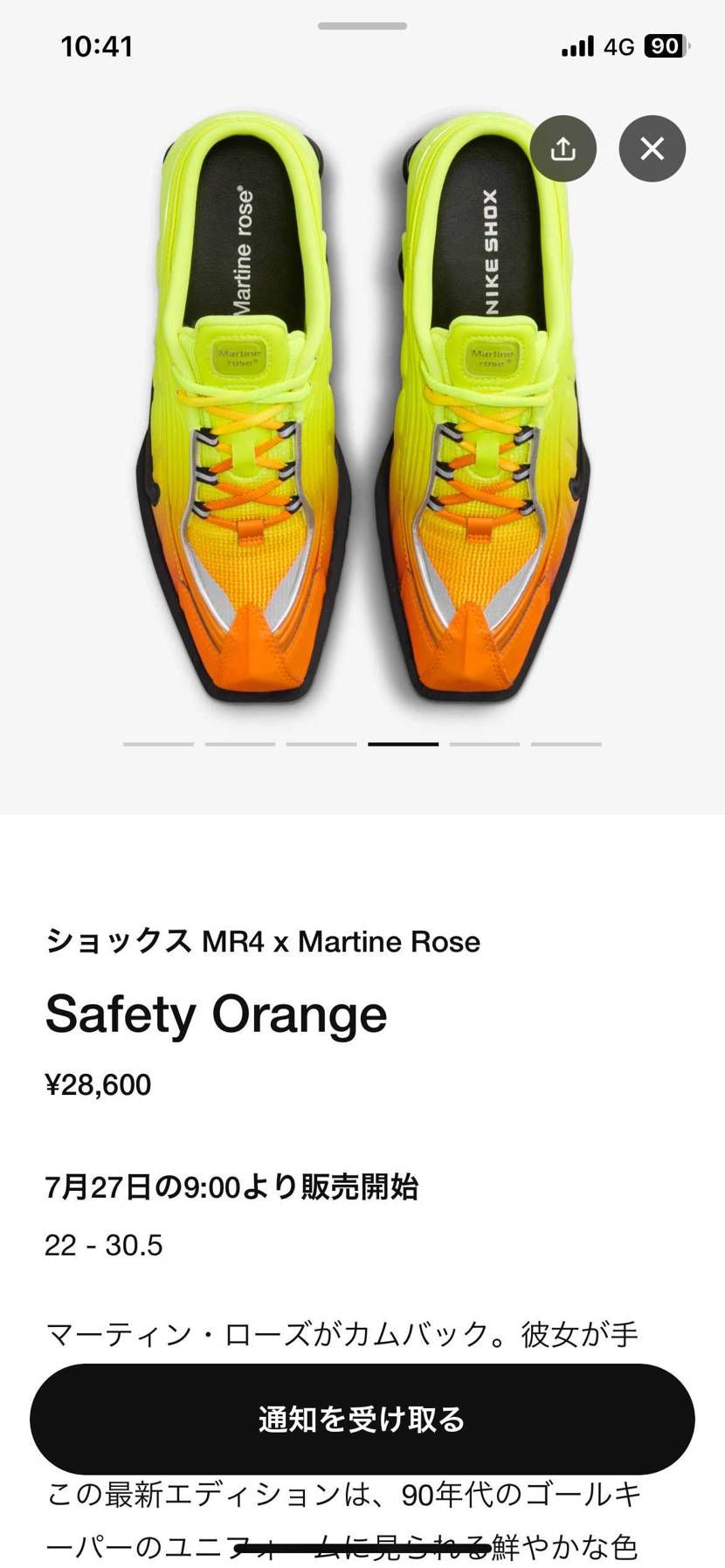The height and width of the screenshot is (1568, 725).
Task: Tap the size range 22 - 30.5 to expand options
Action: pos(104,1247)
